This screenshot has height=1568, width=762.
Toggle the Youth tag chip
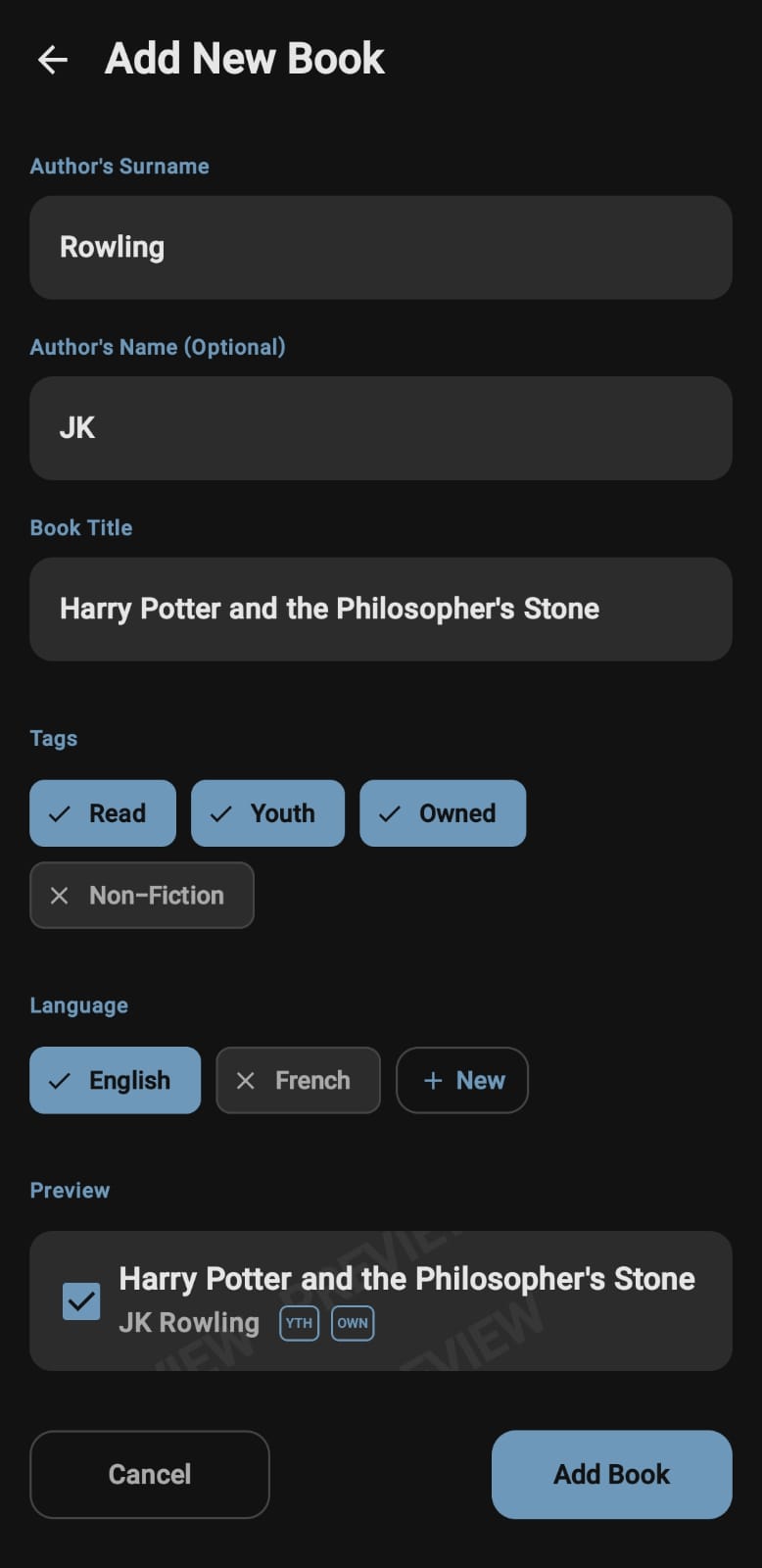(x=267, y=813)
